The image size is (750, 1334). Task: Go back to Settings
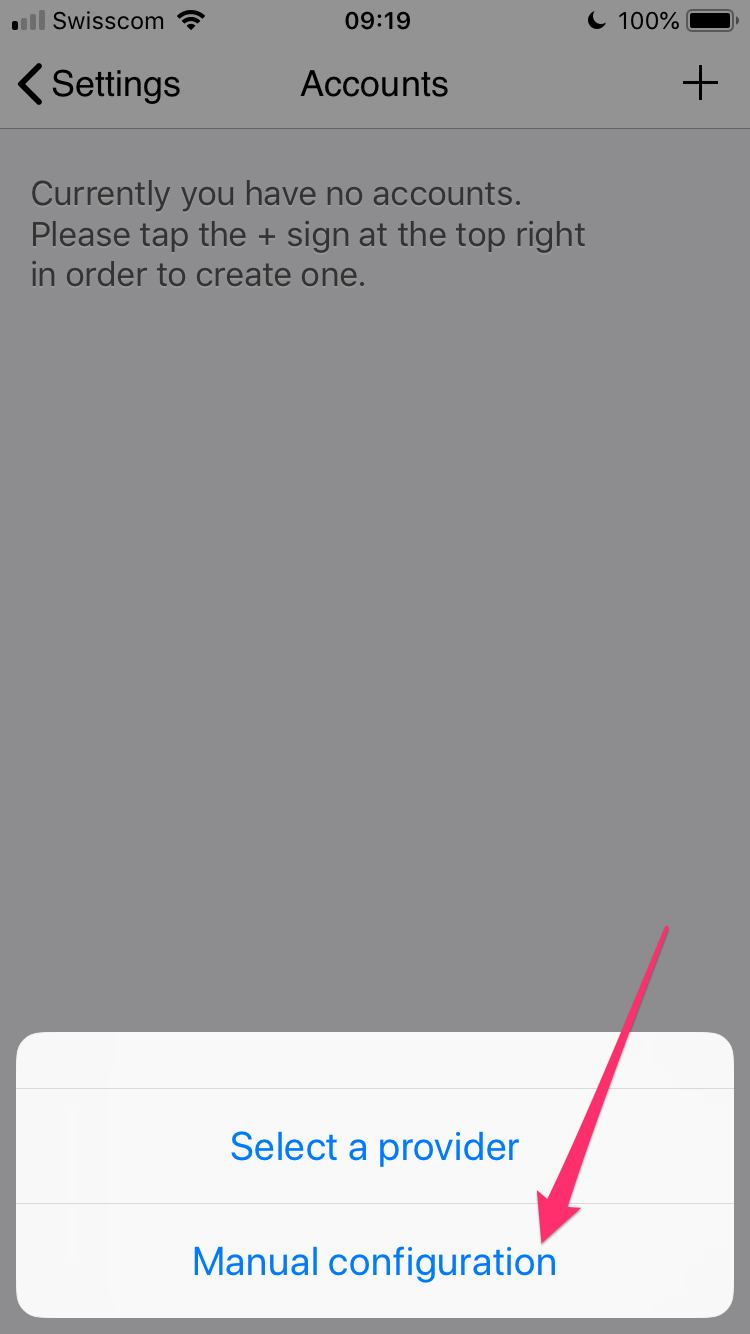click(x=99, y=84)
